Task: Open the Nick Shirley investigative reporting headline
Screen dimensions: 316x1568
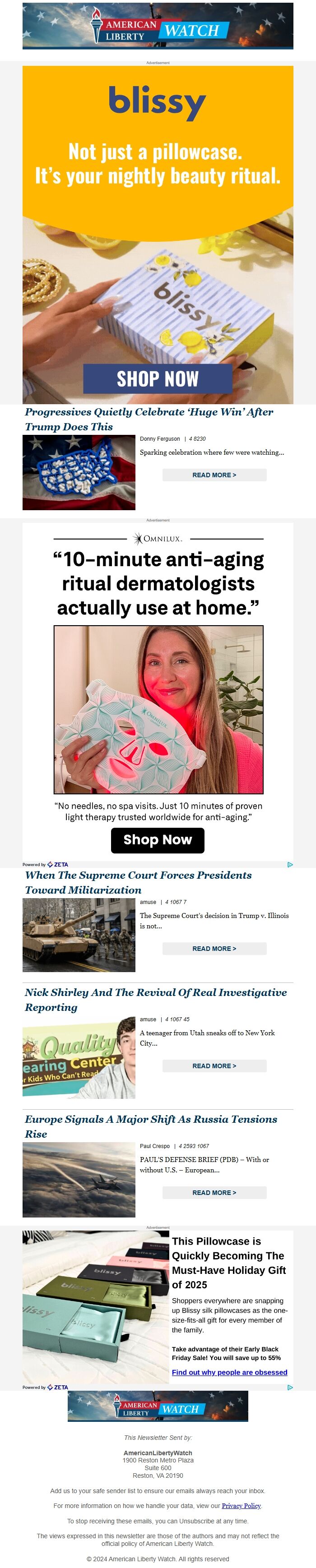Action: [x=155, y=1000]
